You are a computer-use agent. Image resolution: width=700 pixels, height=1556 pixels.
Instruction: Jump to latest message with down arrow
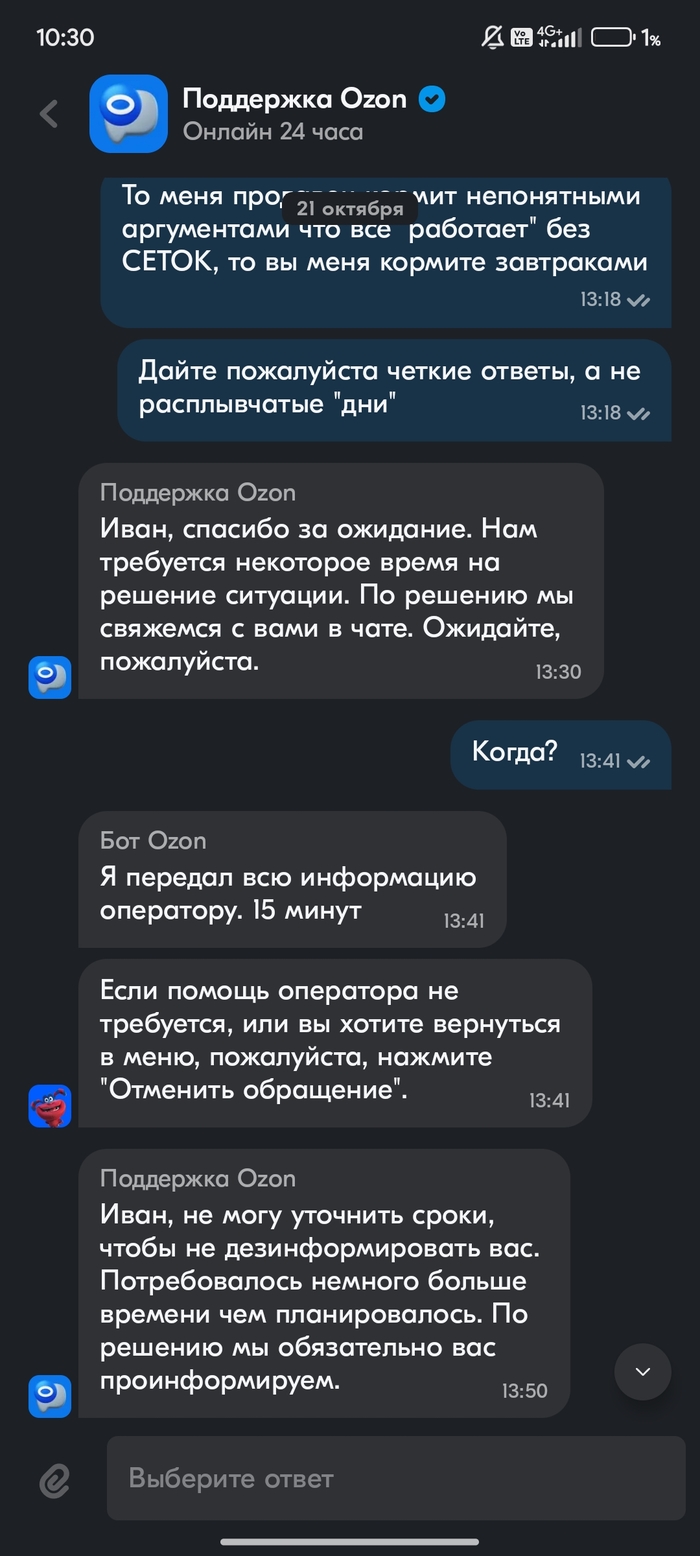tap(642, 1371)
